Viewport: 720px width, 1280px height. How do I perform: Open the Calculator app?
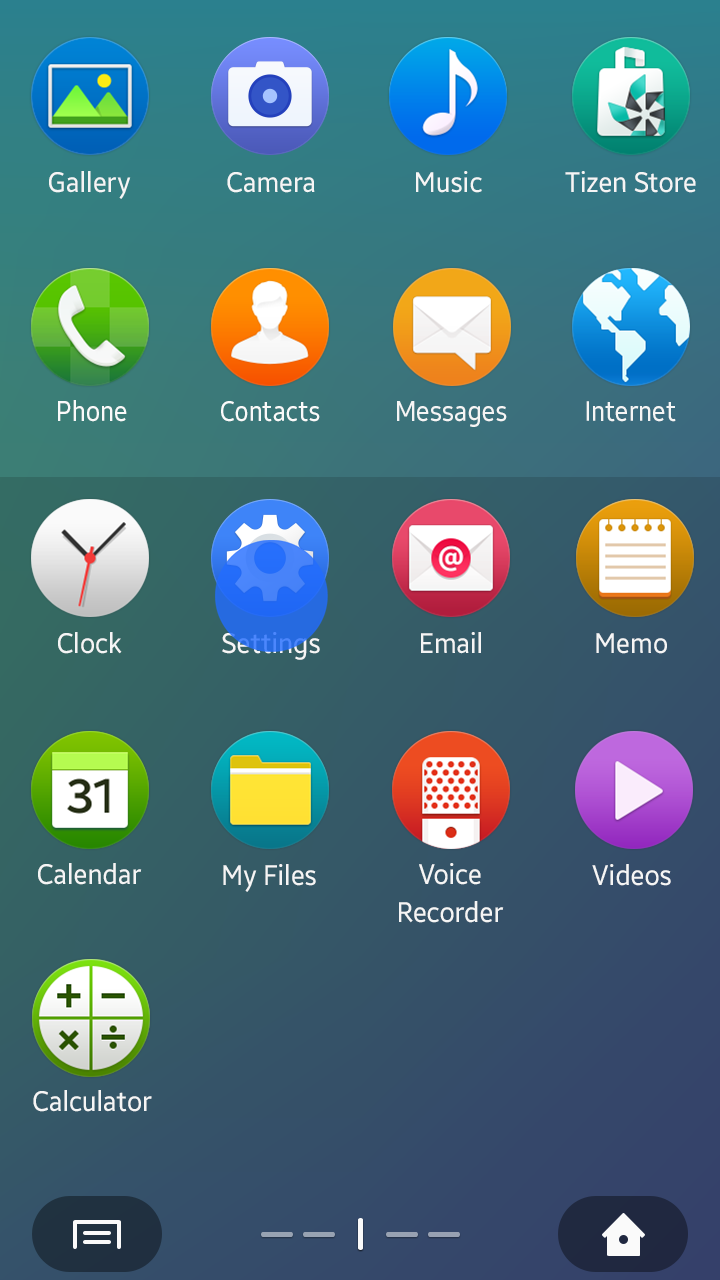[x=91, y=1018]
